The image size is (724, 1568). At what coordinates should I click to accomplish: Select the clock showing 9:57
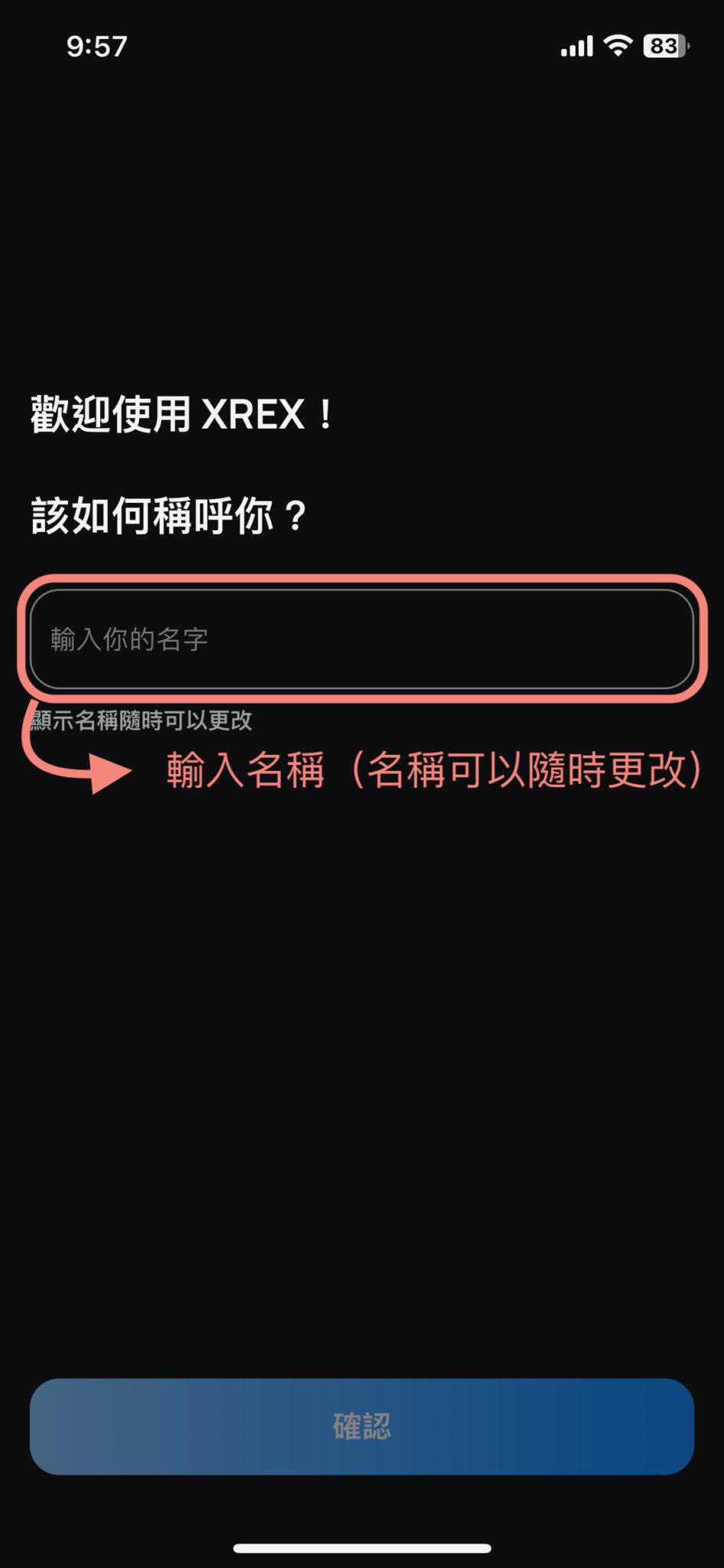coord(95,47)
